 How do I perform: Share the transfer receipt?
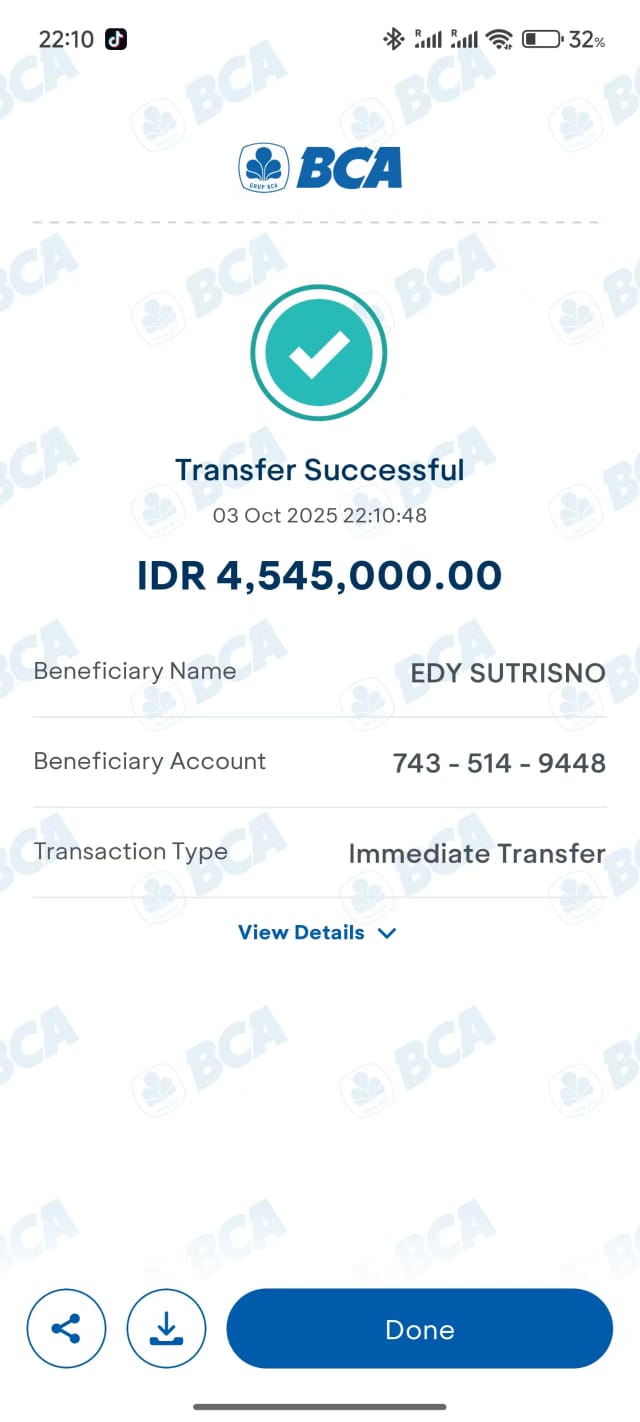pos(66,1329)
